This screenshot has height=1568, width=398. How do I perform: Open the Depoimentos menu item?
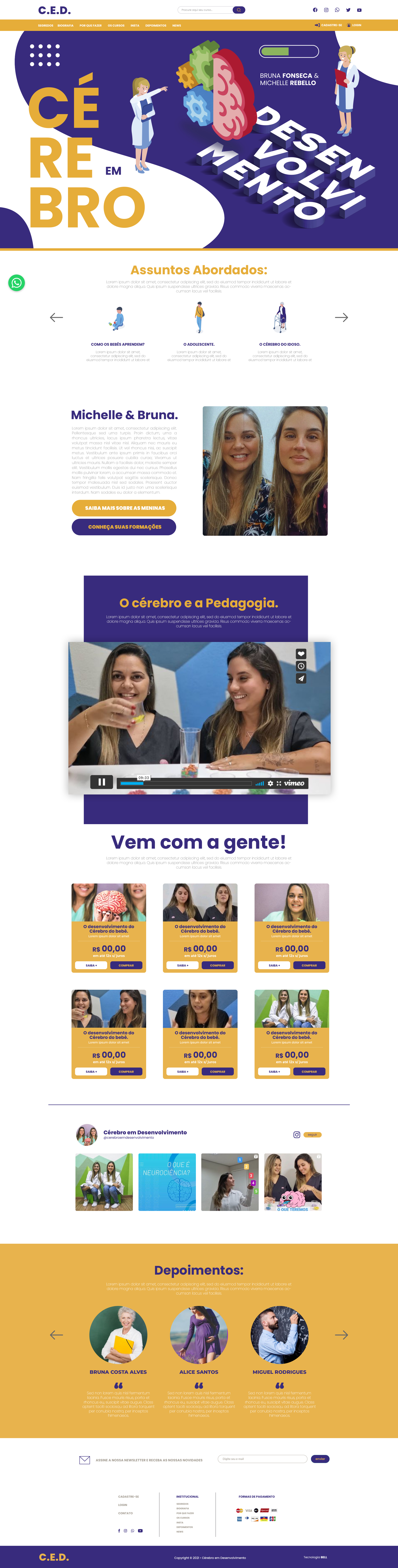tap(156, 26)
